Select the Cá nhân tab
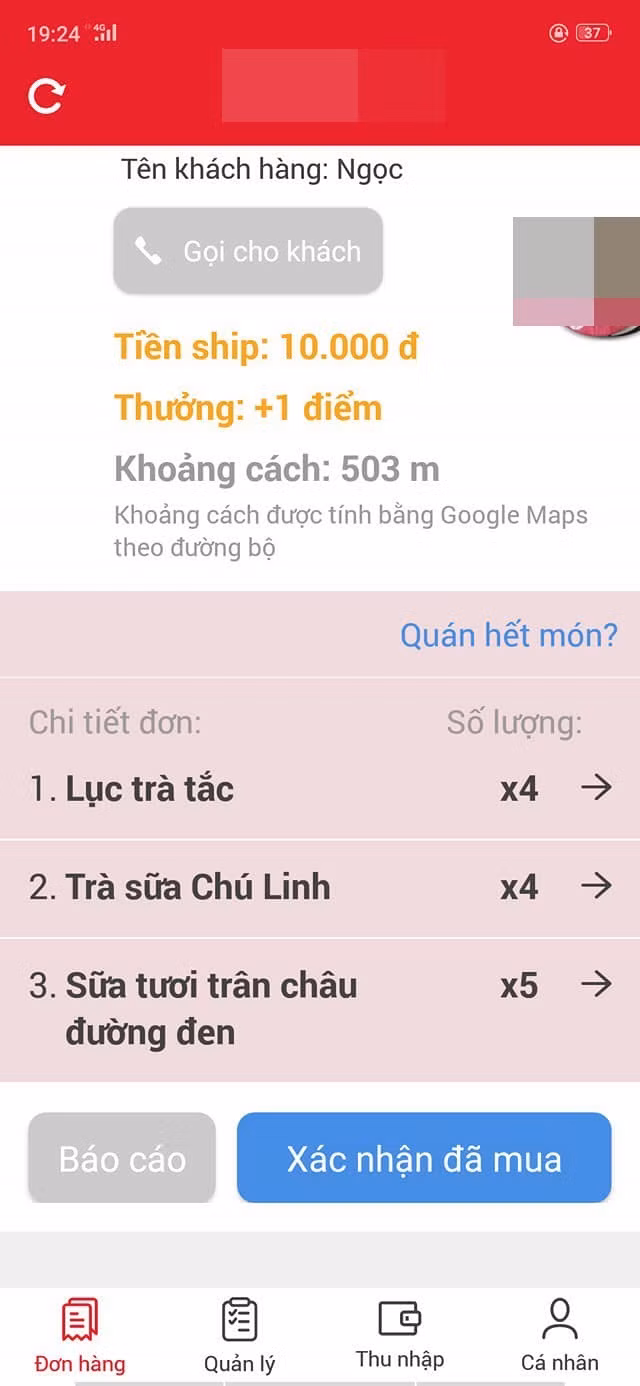 click(560, 1336)
